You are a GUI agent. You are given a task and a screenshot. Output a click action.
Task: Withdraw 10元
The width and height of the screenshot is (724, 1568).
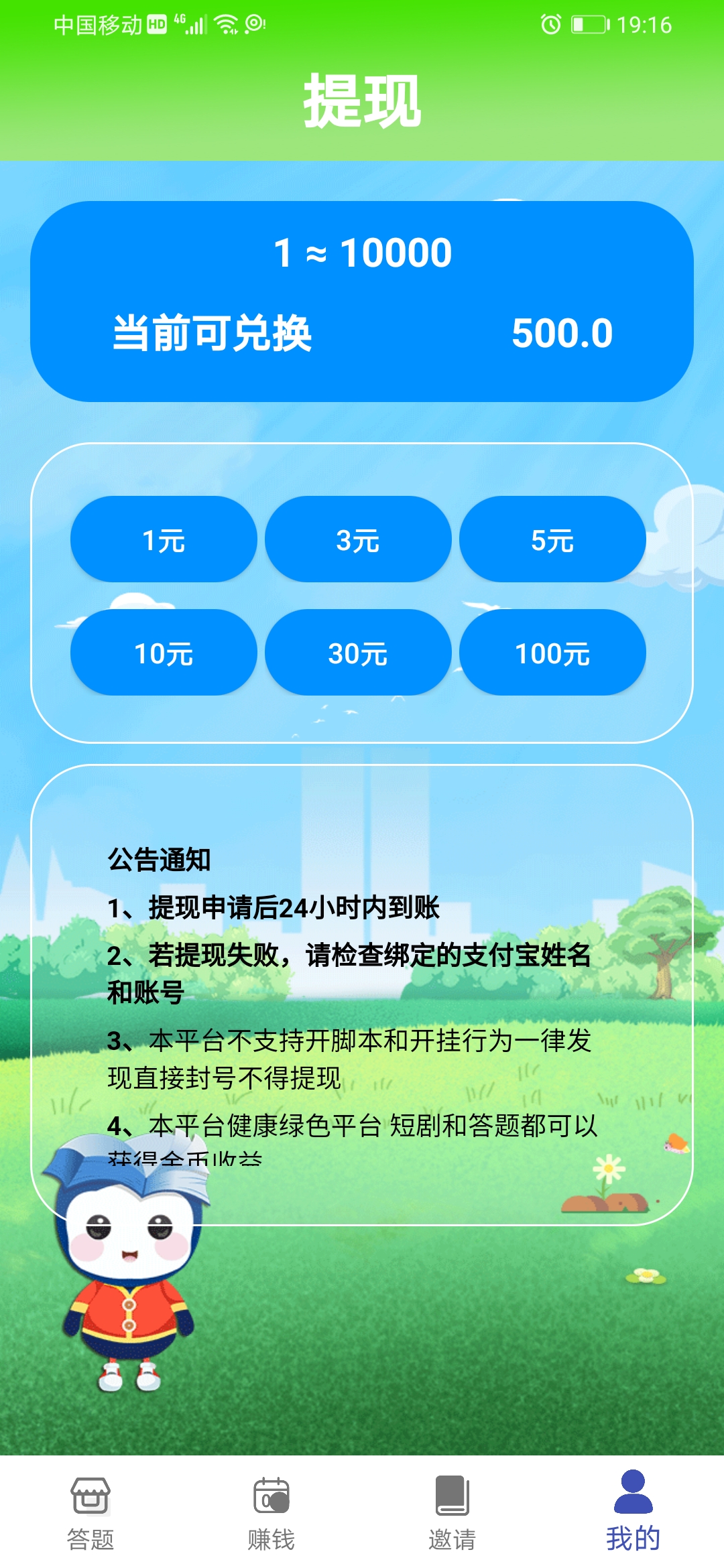pos(164,653)
